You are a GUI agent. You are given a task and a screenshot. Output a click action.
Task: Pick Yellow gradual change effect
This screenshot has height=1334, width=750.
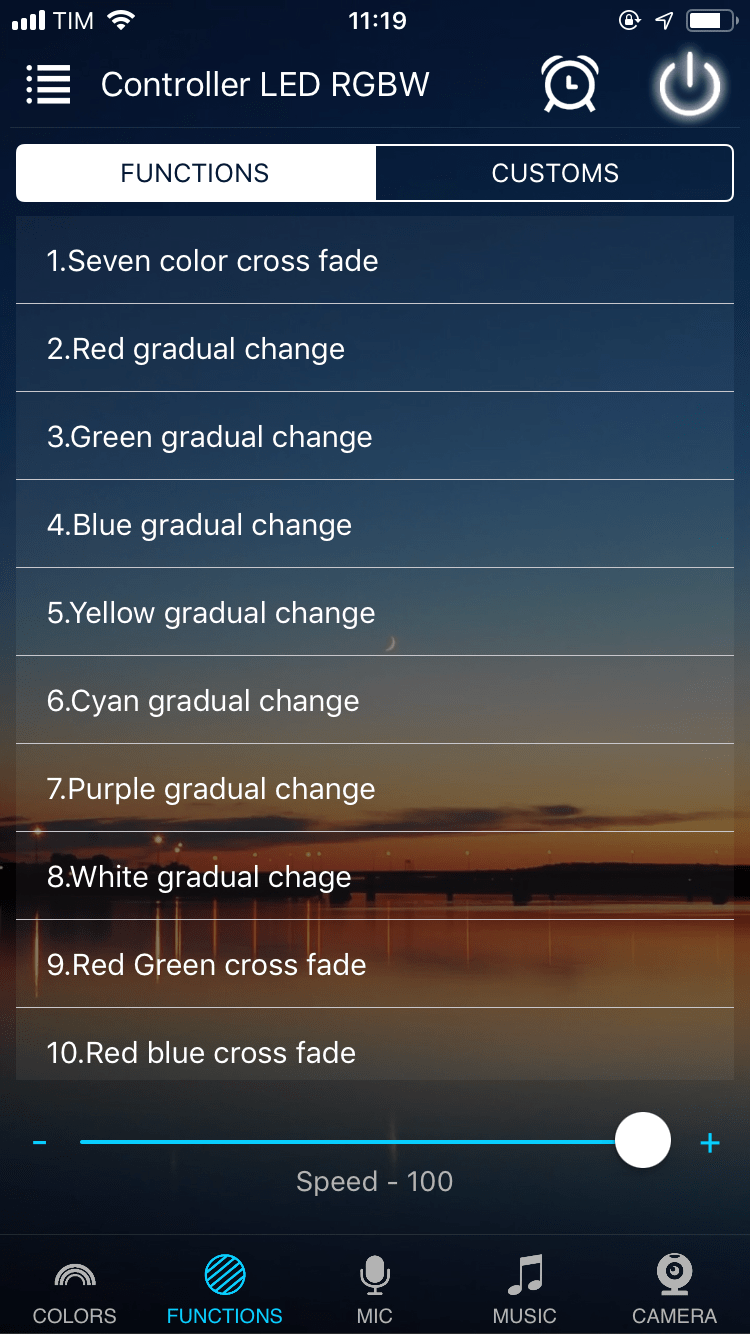tap(375, 613)
